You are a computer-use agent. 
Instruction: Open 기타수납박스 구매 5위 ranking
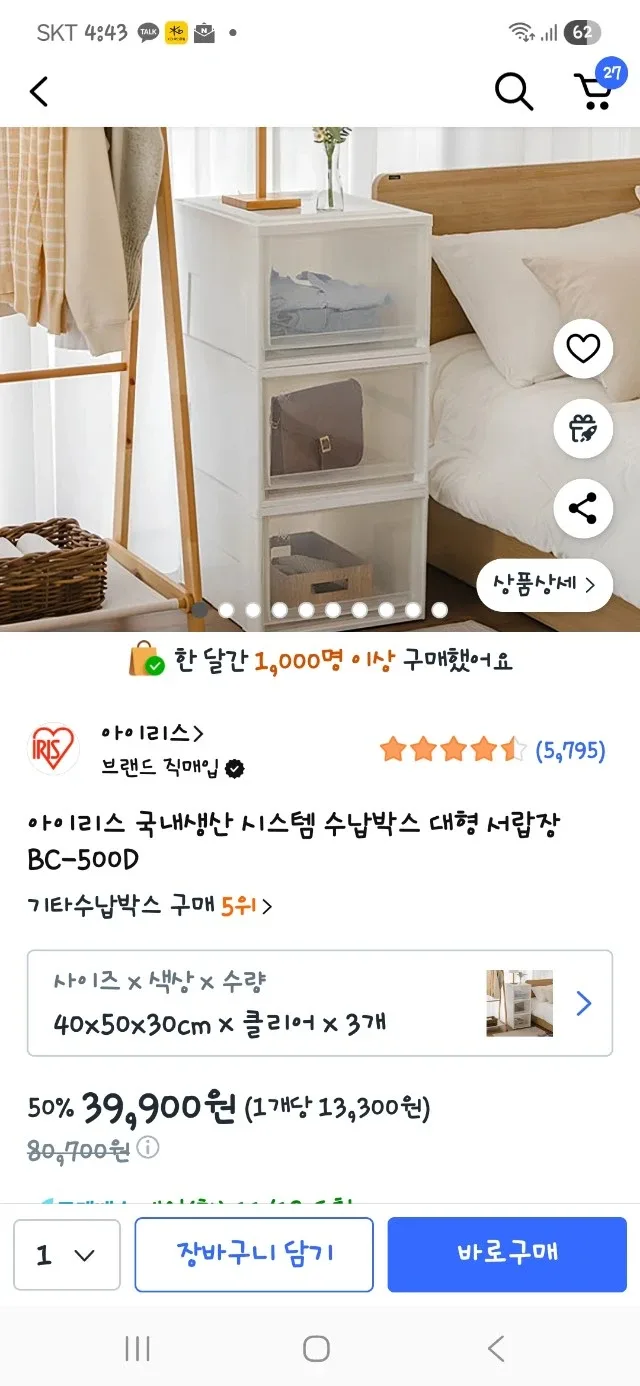[150, 906]
